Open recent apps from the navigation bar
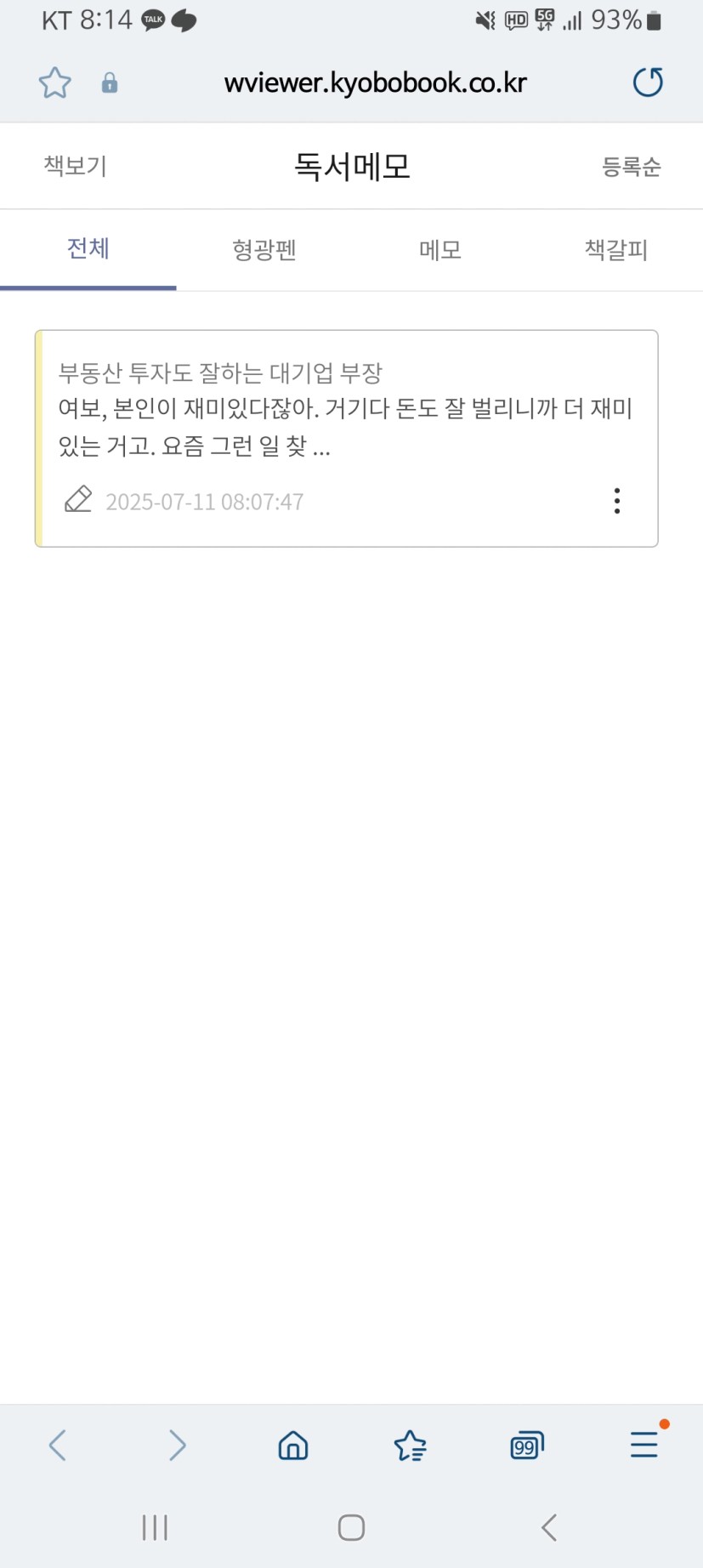The width and height of the screenshot is (703, 1568). (x=155, y=1527)
